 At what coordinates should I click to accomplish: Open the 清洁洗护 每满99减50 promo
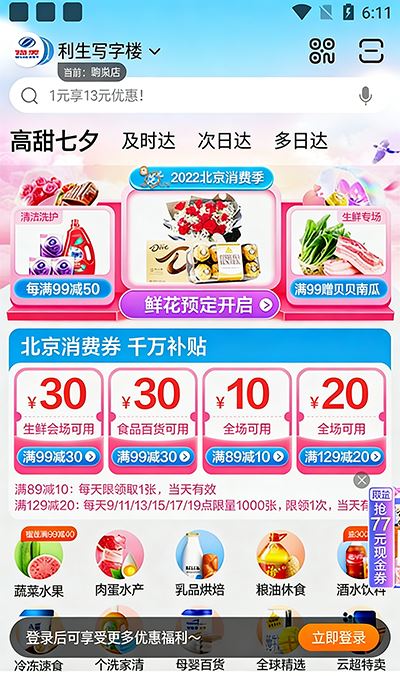pyautogui.click(x=63, y=254)
